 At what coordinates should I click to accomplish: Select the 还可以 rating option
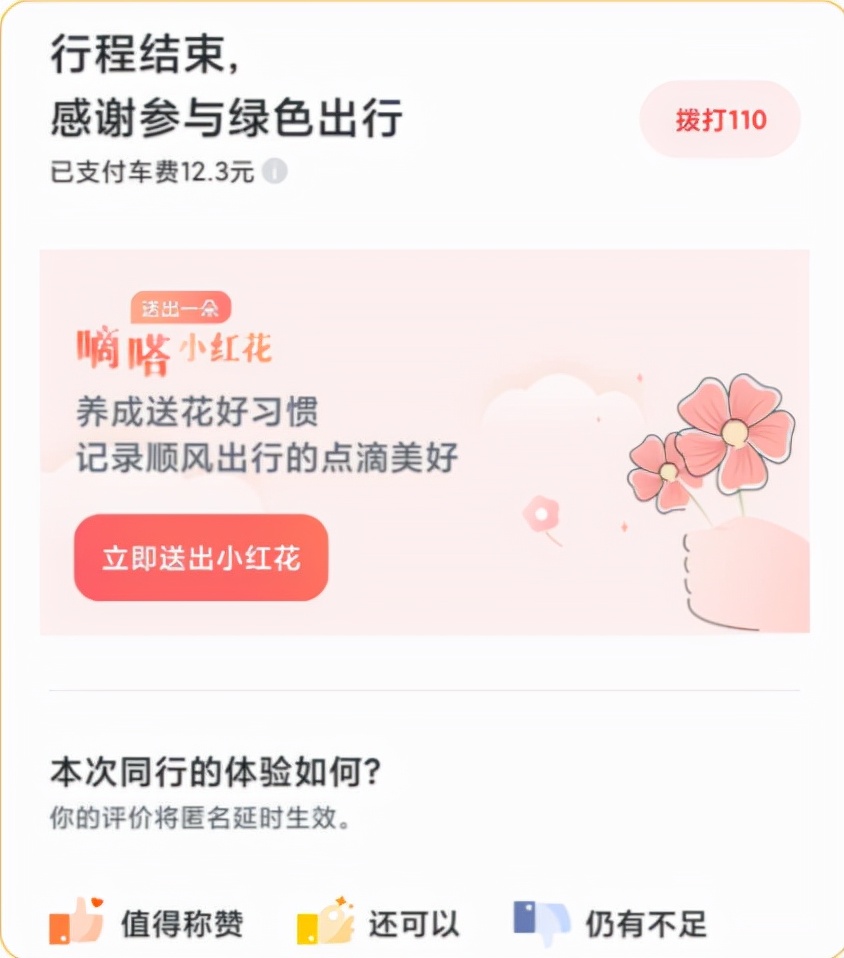[378, 923]
